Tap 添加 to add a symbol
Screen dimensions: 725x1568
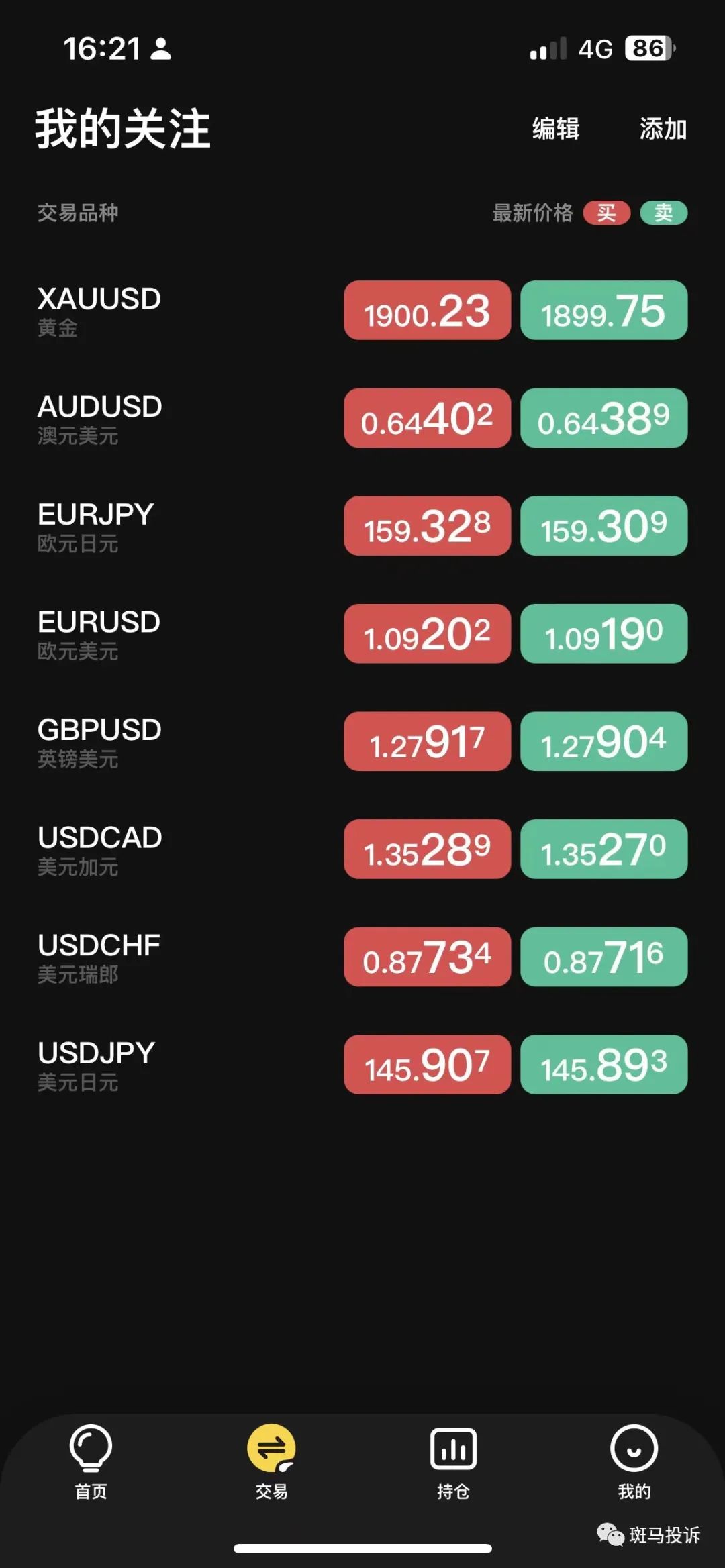point(663,128)
